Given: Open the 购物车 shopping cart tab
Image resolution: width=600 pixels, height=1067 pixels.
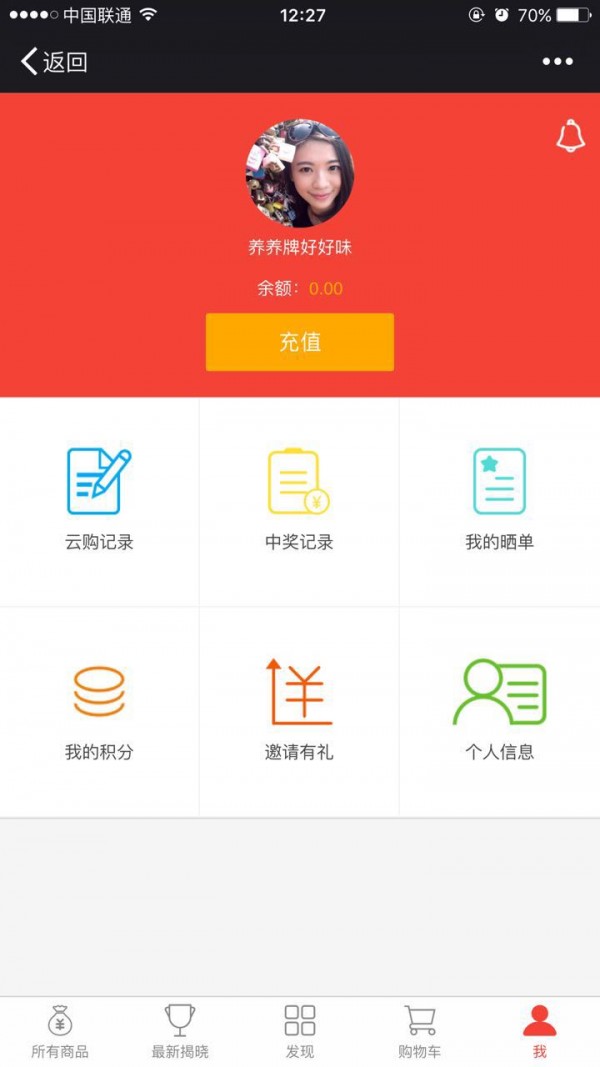Looking at the screenshot, I should click(420, 1032).
